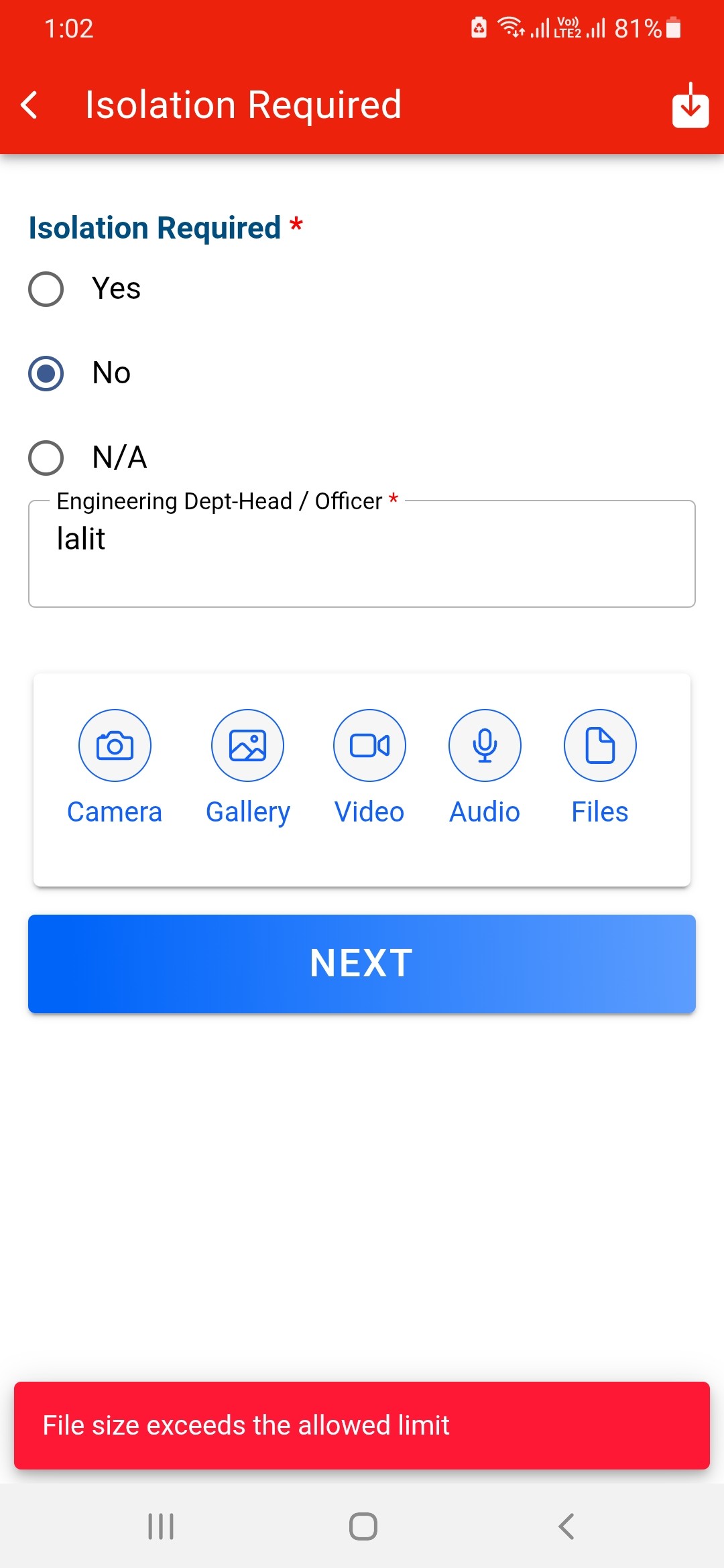
Task: Go back using the header arrow
Action: pos(29,105)
